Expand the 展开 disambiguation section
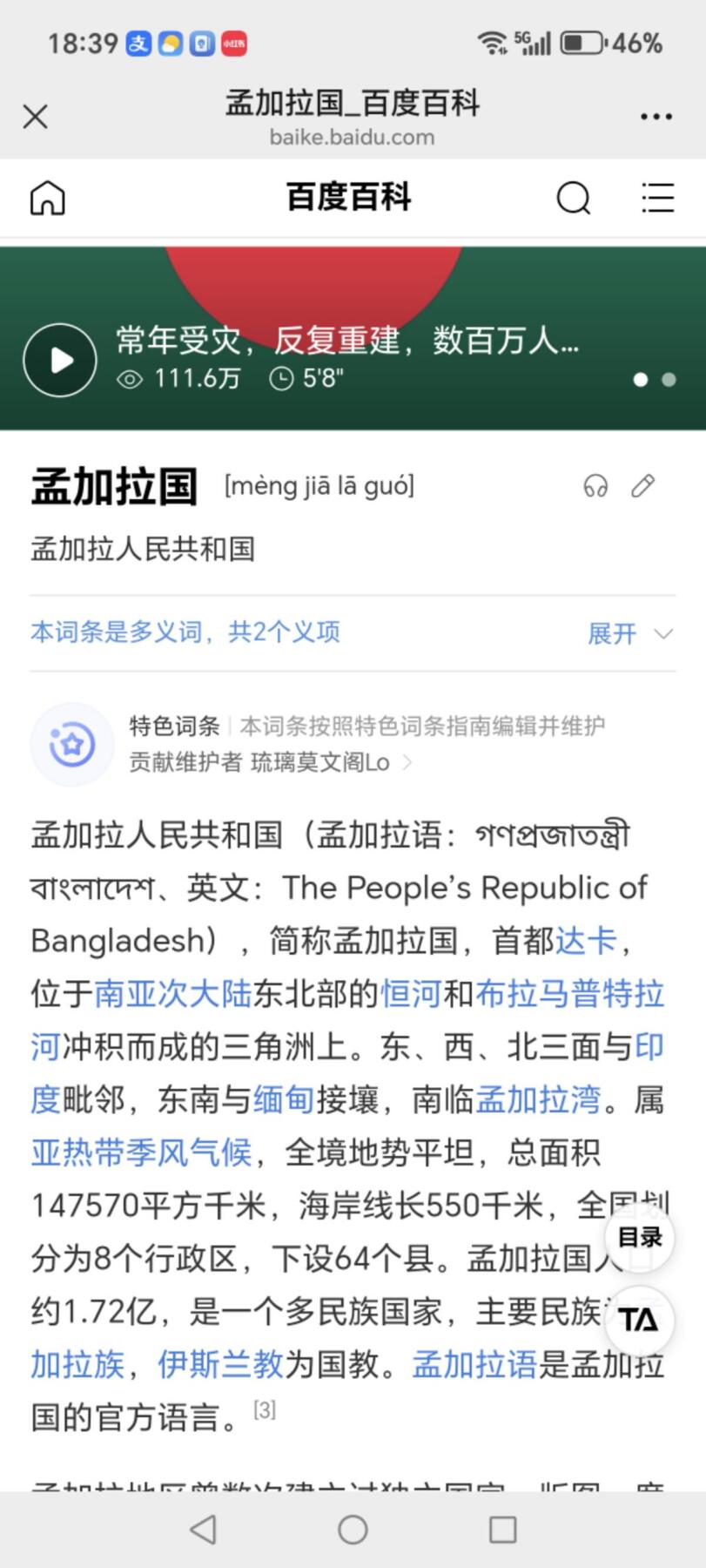This screenshot has width=706, height=1568. tap(613, 634)
